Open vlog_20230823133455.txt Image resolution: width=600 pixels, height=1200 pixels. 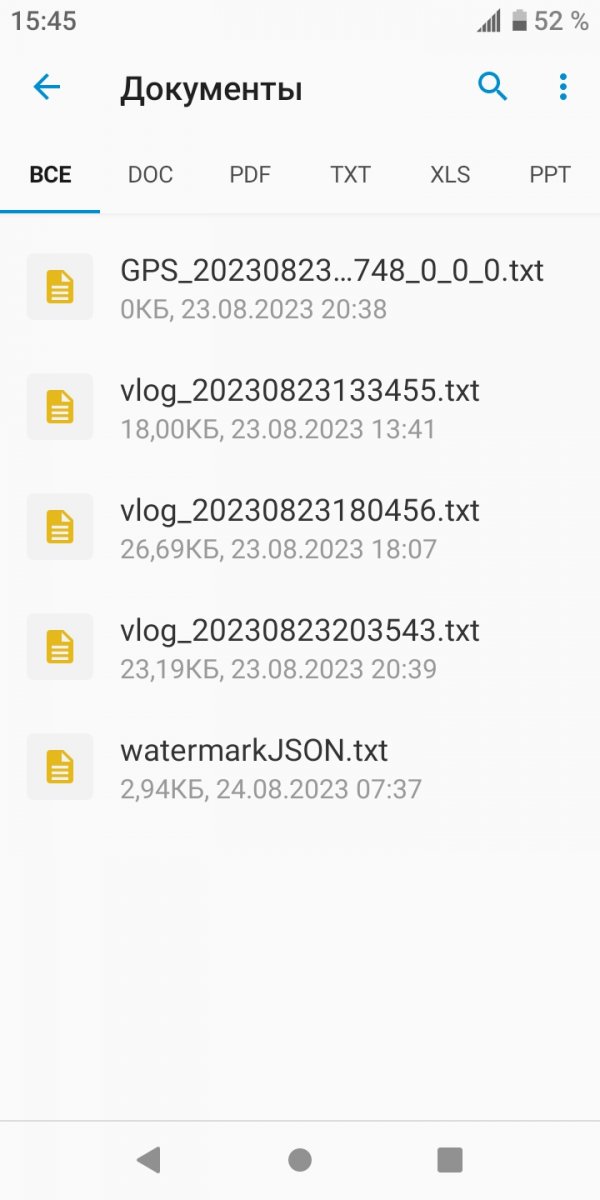click(x=300, y=407)
